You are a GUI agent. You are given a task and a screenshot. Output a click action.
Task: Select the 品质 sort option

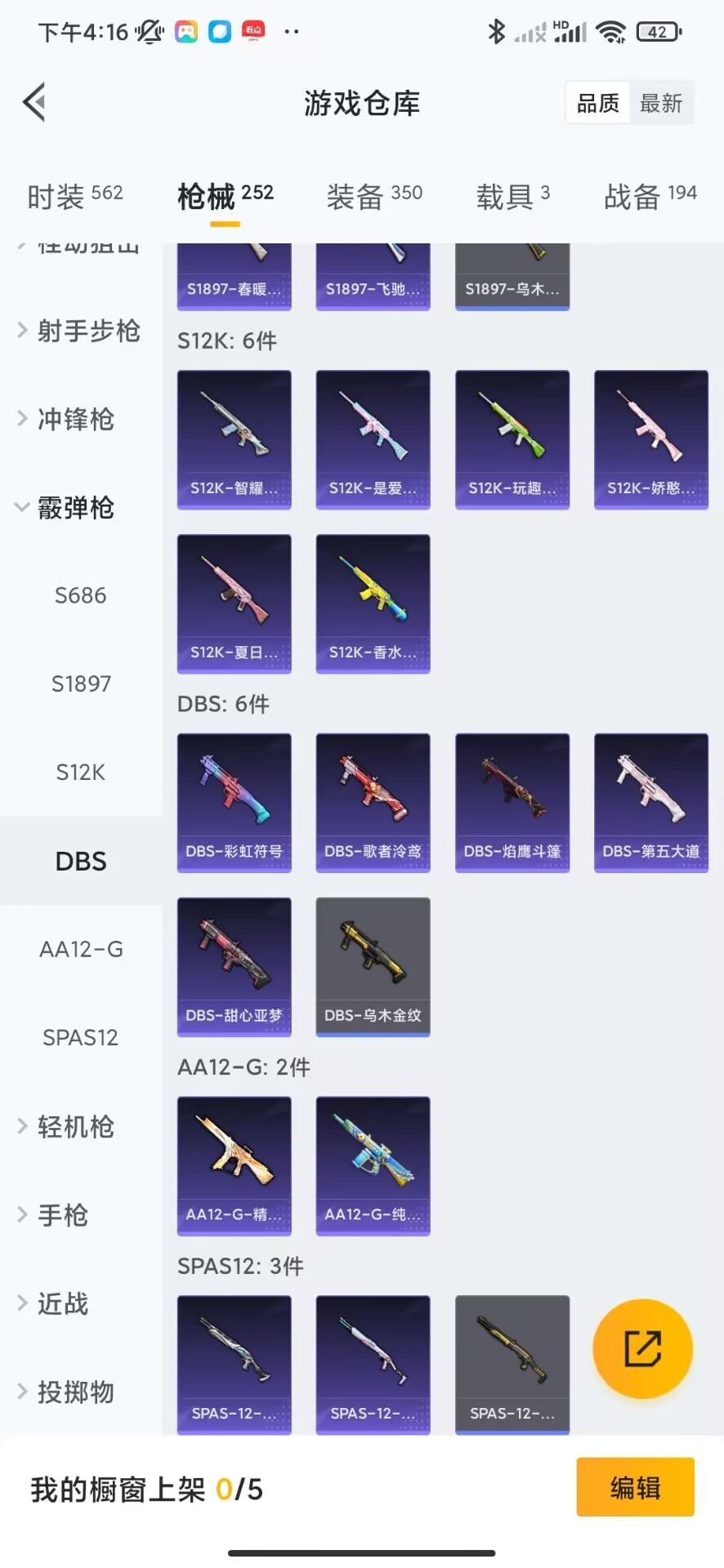598,103
